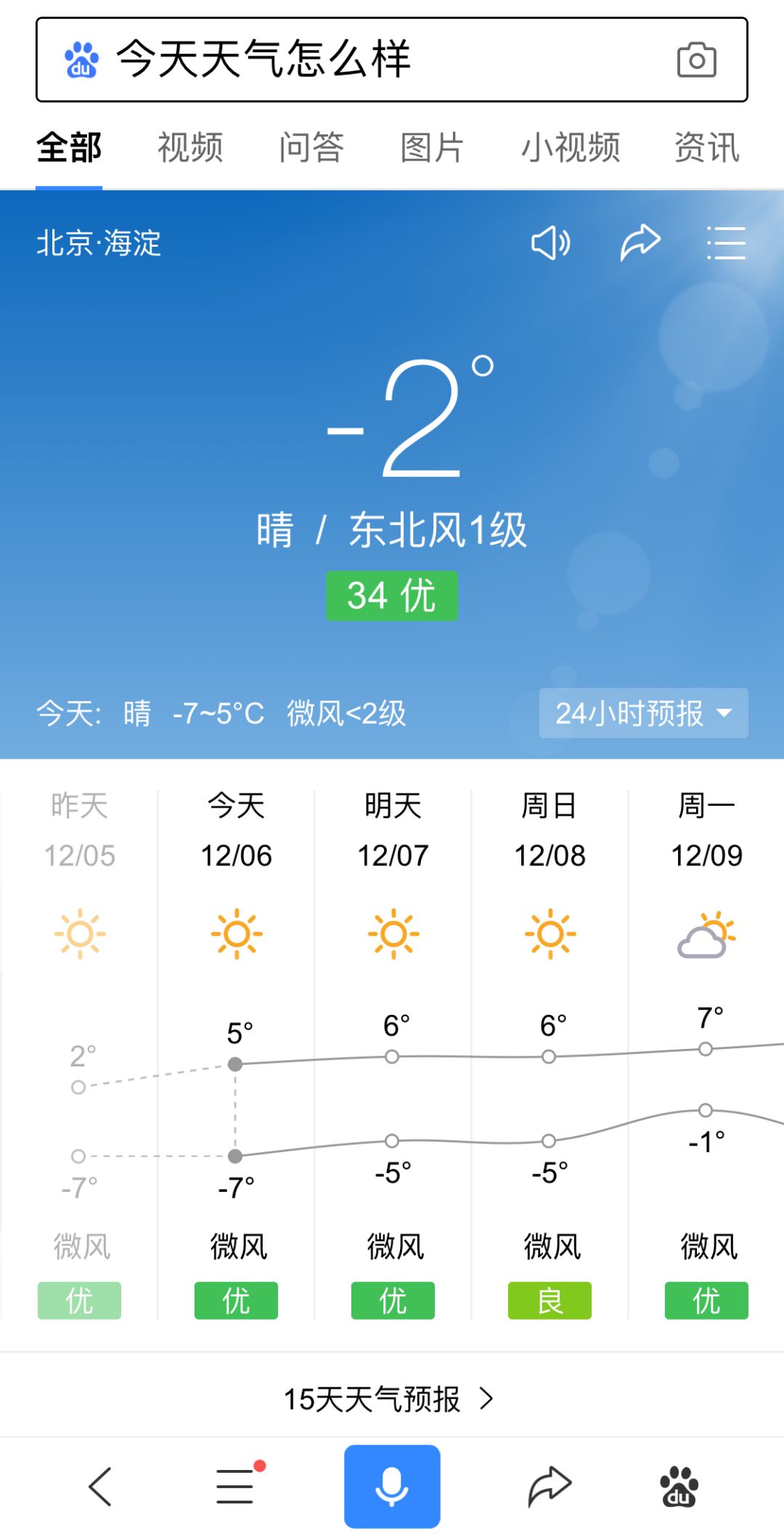Open the menu icon with red dot
This screenshot has width=784, height=1539.
pyautogui.click(x=234, y=1485)
